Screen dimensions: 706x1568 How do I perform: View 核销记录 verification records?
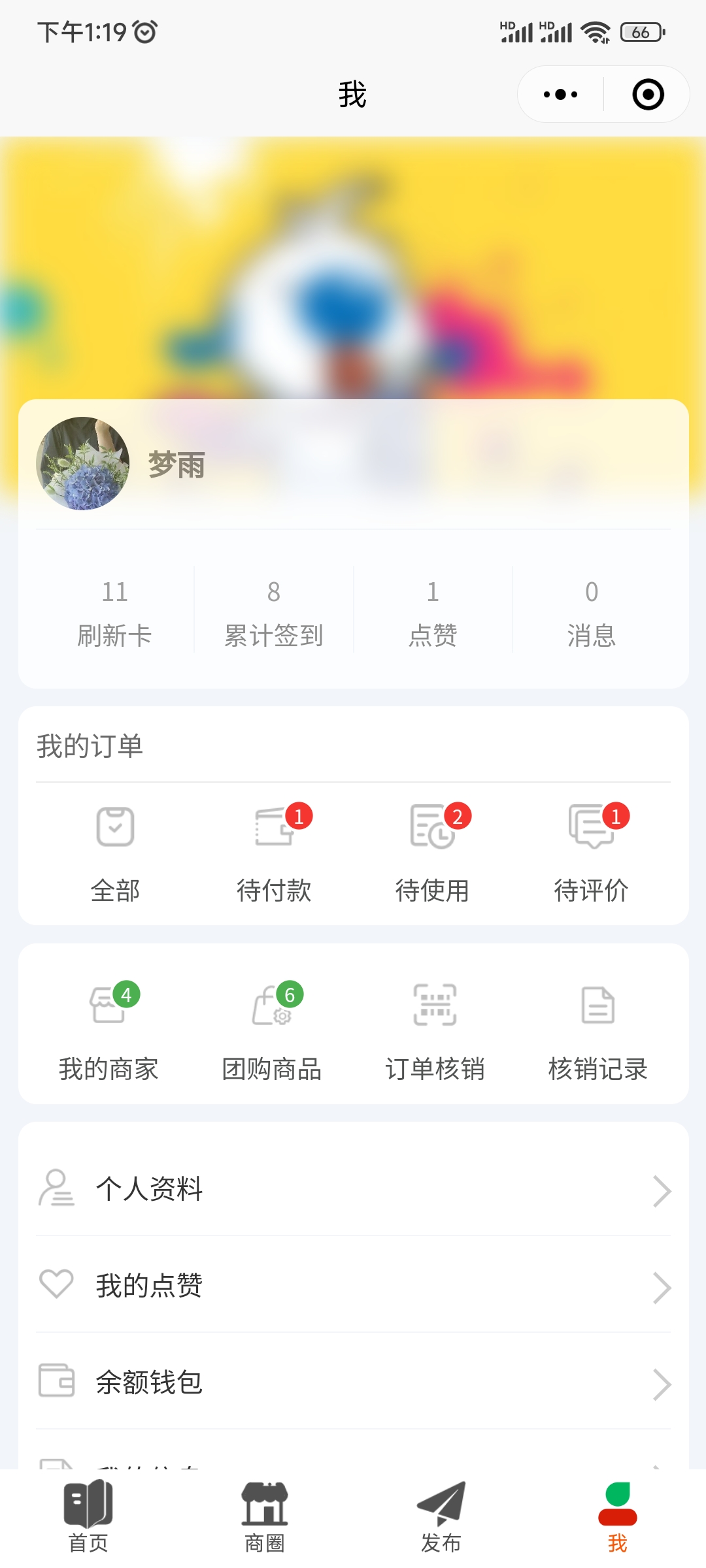pos(598,1029)
